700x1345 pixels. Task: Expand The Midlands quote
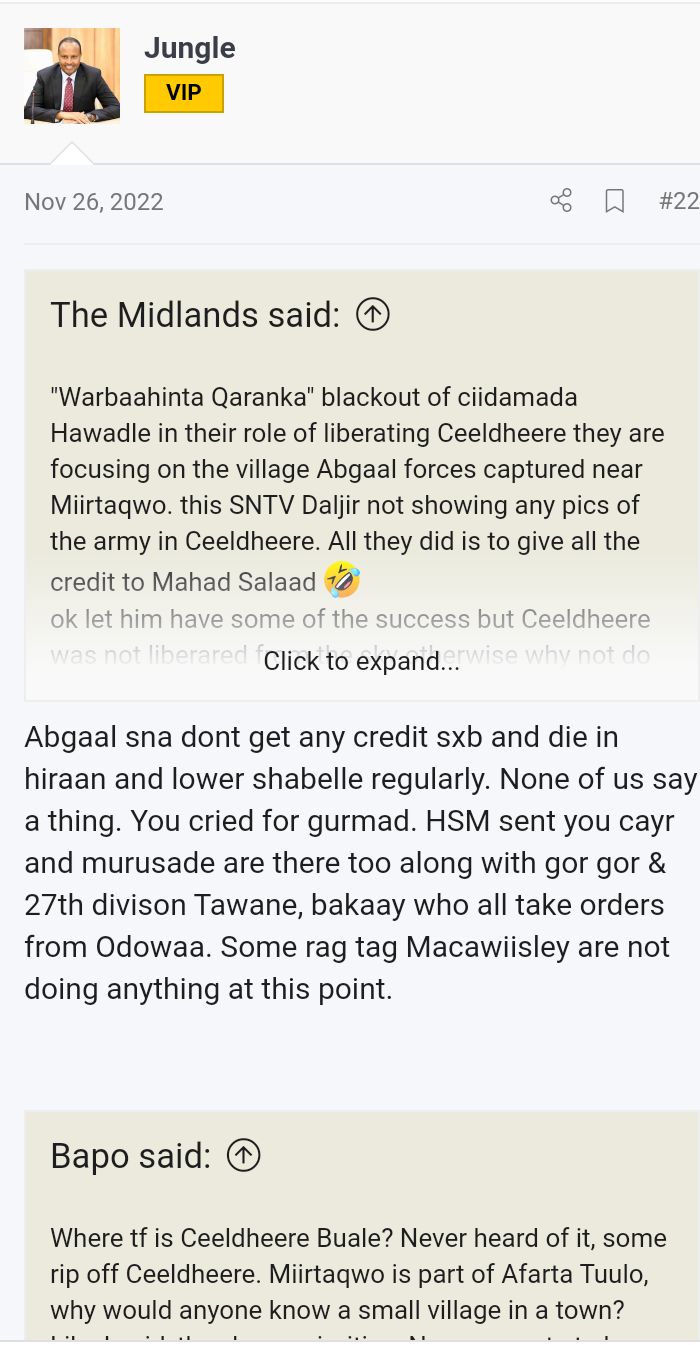(x=361, y=661)
